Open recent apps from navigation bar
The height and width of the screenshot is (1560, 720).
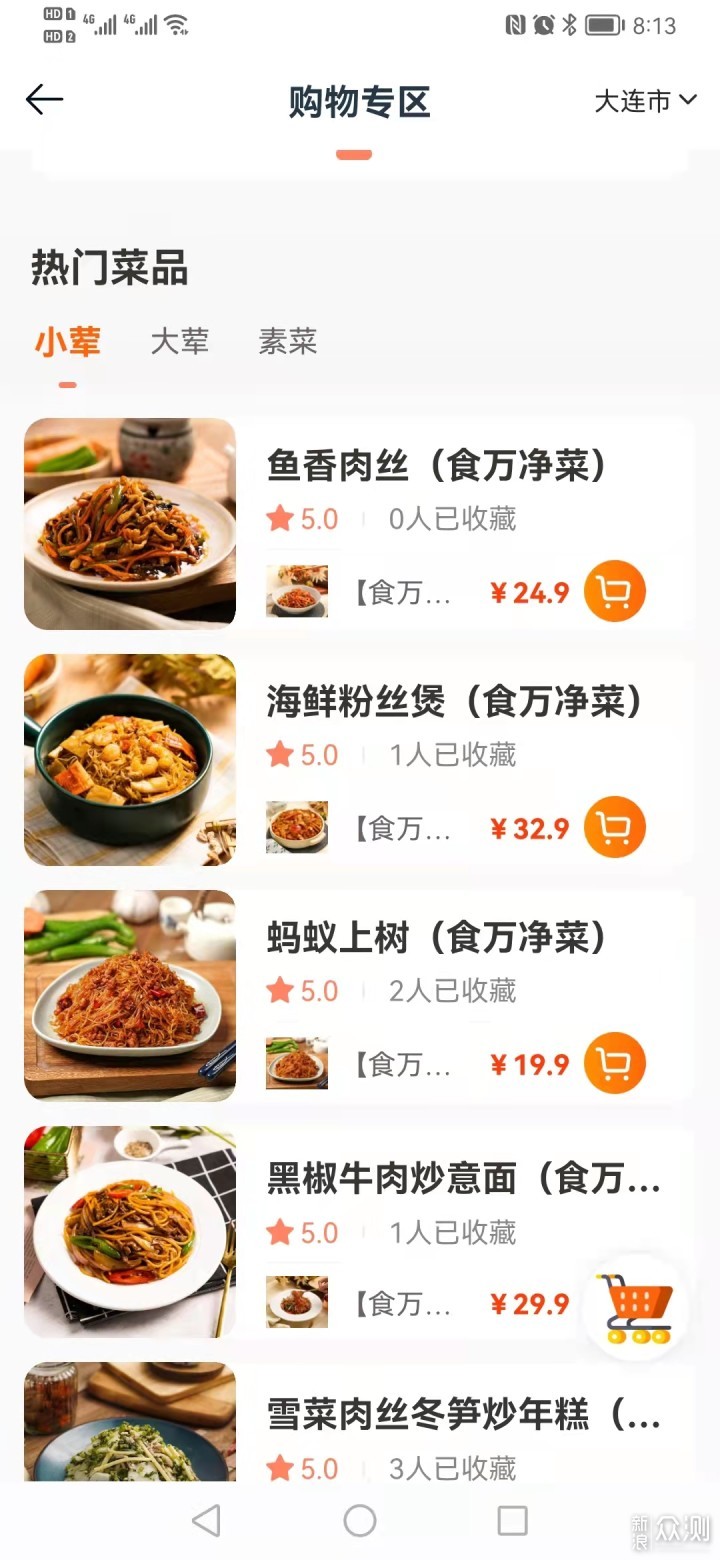pyautogui.click(x=512, y=1521)
